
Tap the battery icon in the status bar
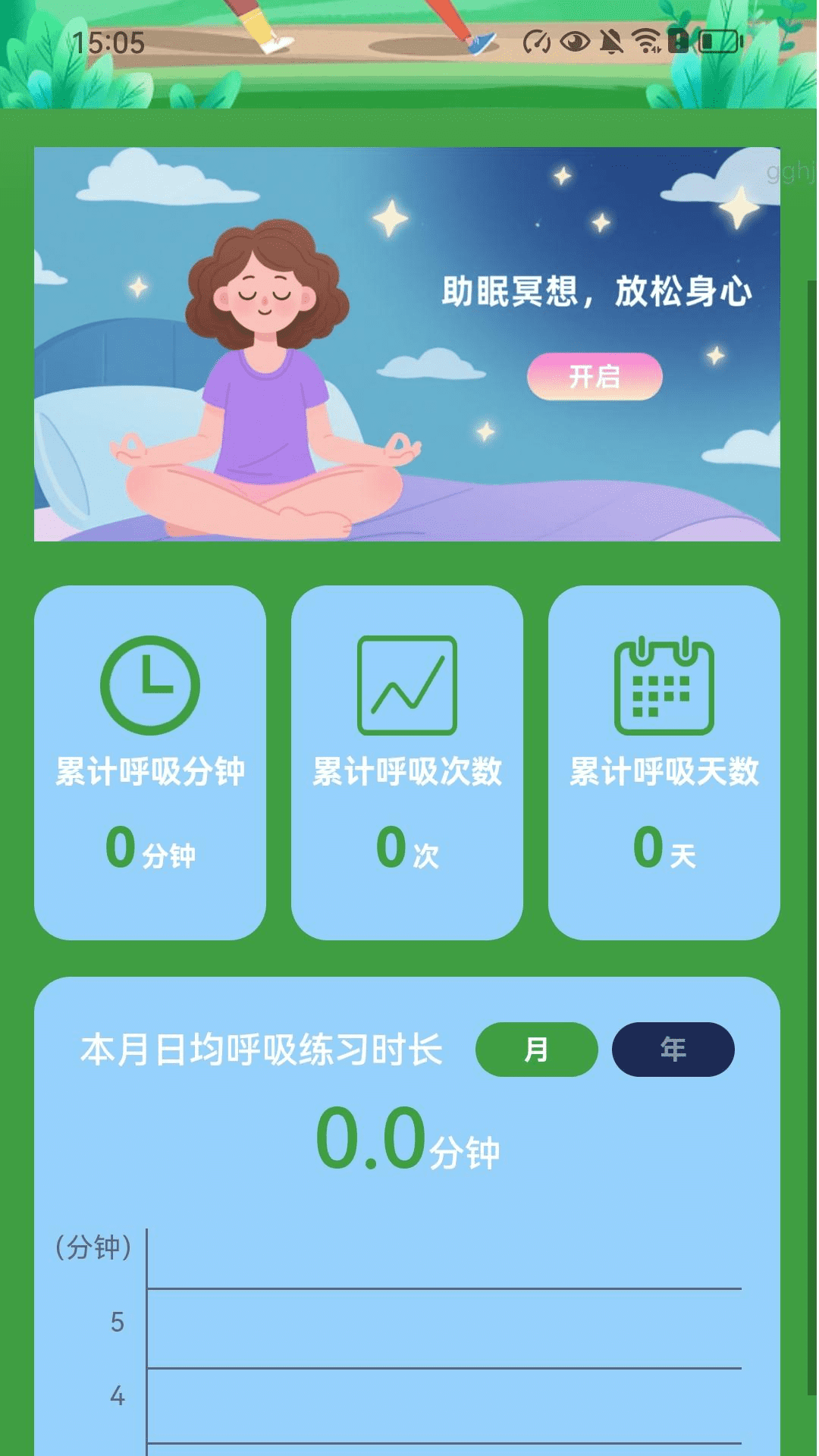pos(717,43)
